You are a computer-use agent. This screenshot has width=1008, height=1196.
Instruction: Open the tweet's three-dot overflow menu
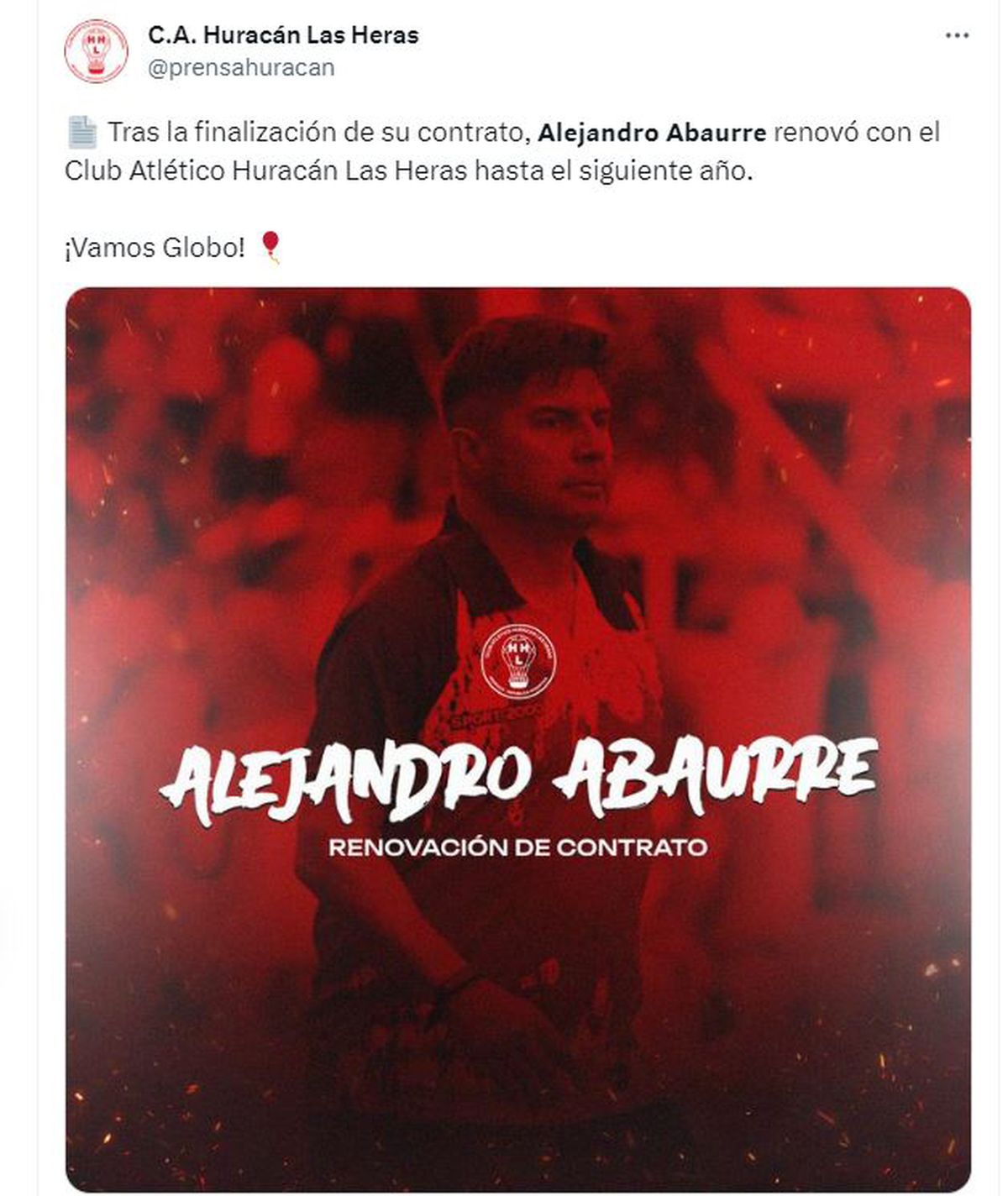[957, 36]
